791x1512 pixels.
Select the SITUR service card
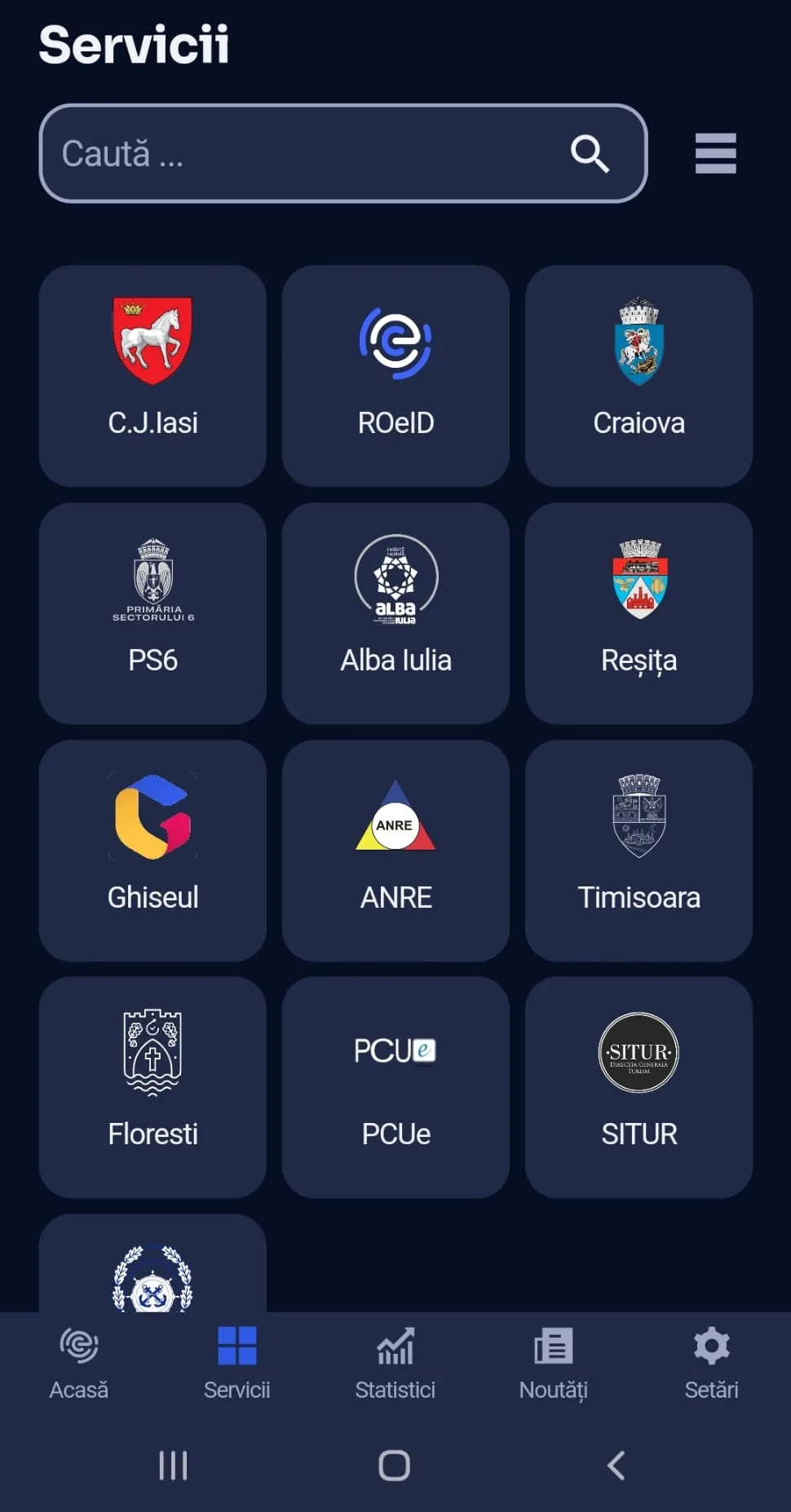tap(639, 1087)
